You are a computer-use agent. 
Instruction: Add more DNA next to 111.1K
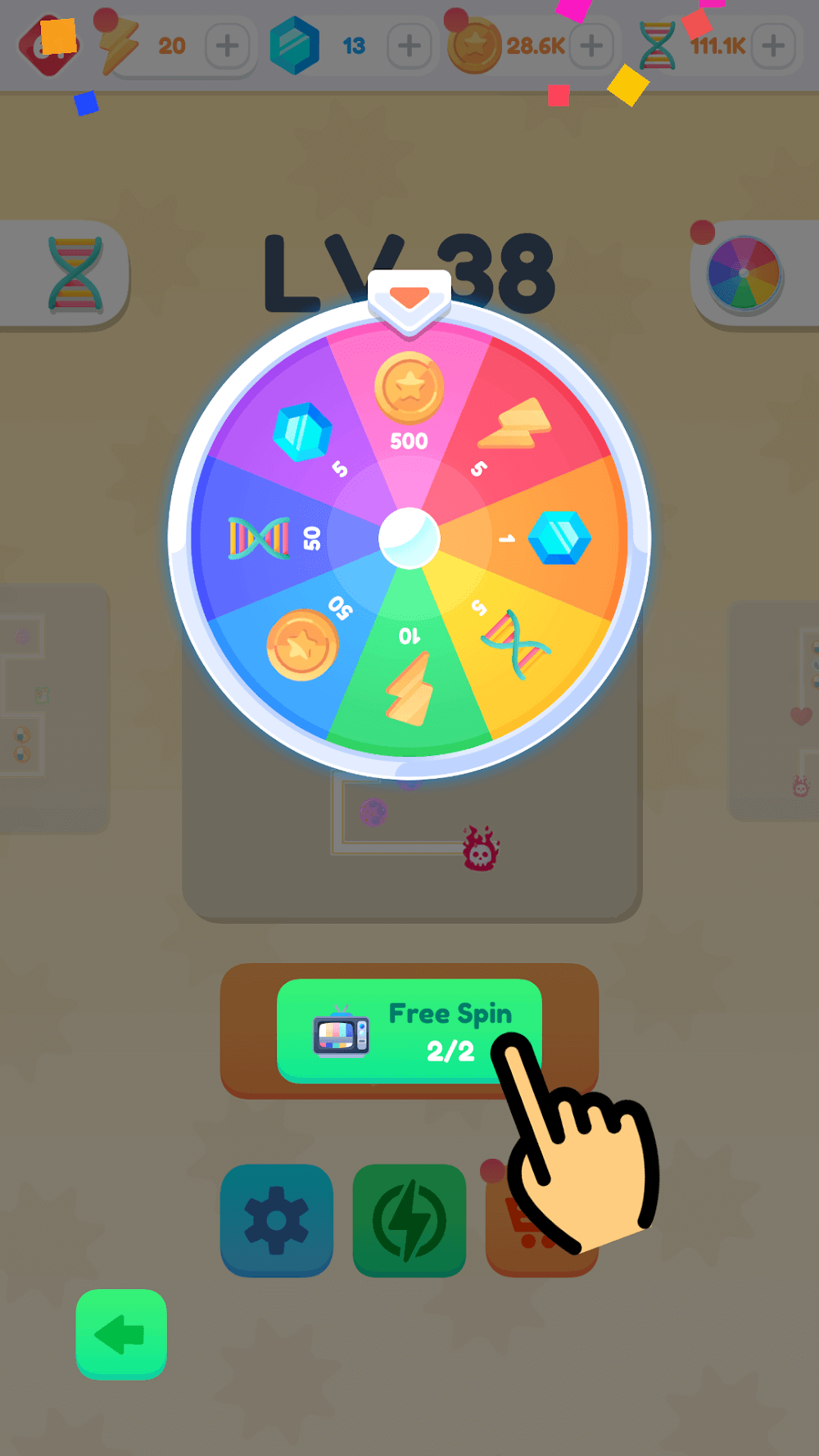(x=773, y=46)
